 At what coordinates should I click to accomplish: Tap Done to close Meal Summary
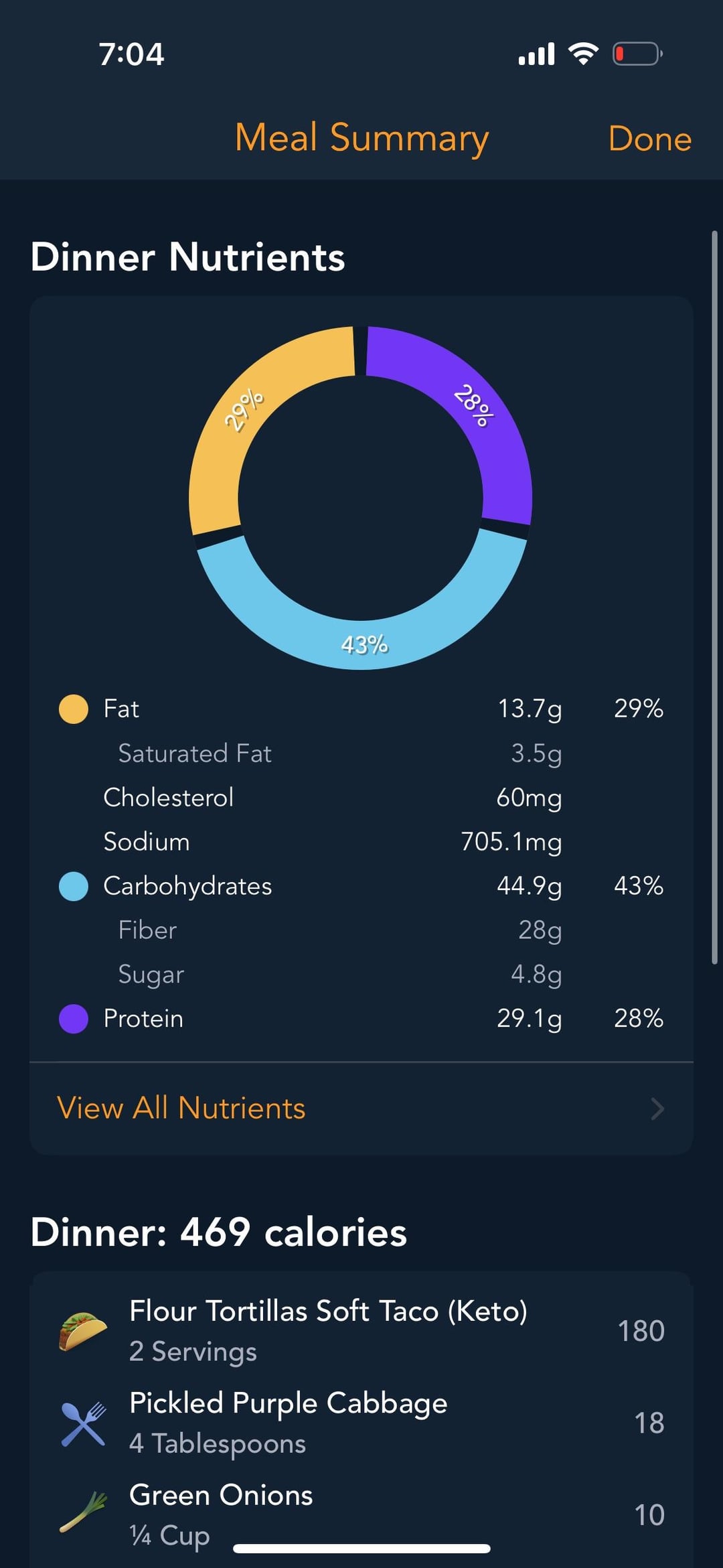point(649,139)
